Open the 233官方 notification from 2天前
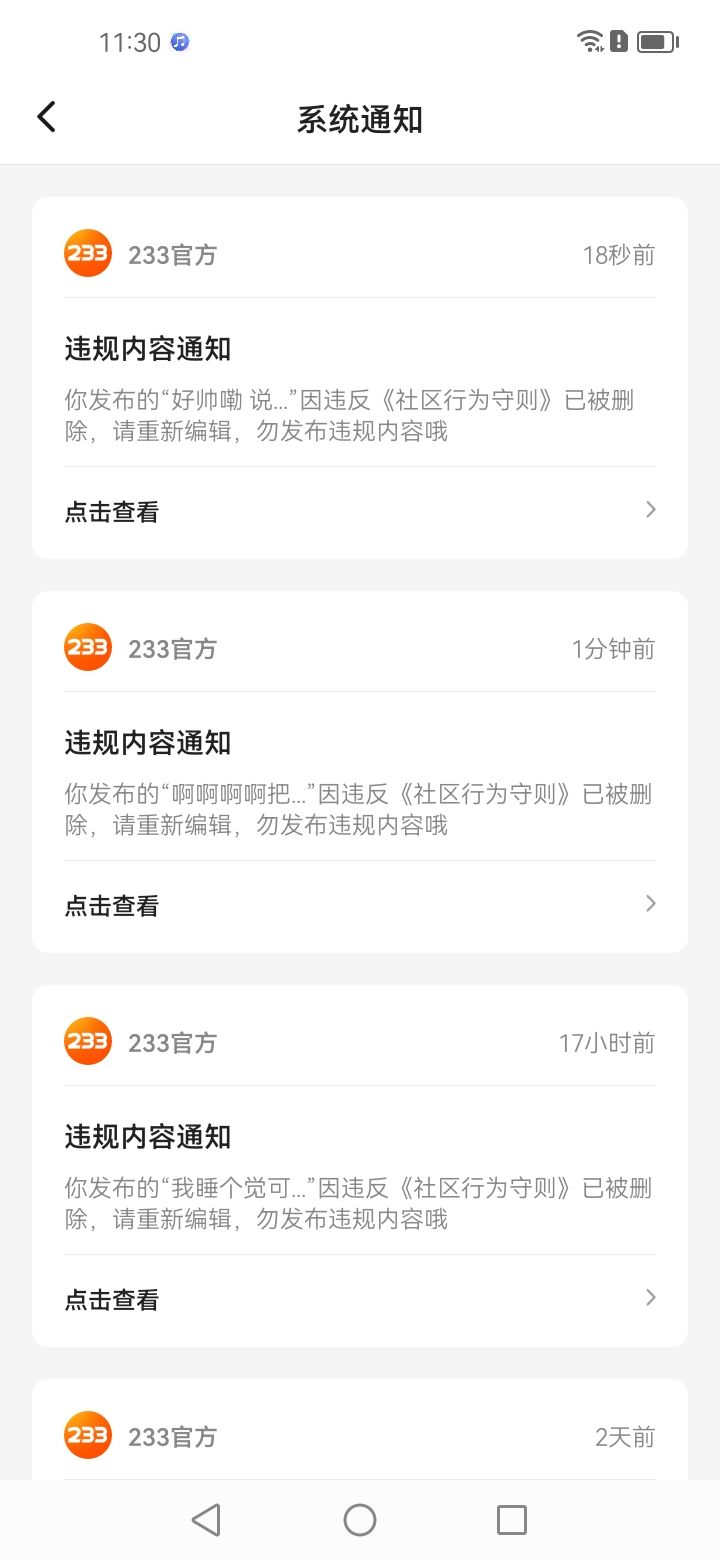The image size is (720, 1560). point(360,1430)
